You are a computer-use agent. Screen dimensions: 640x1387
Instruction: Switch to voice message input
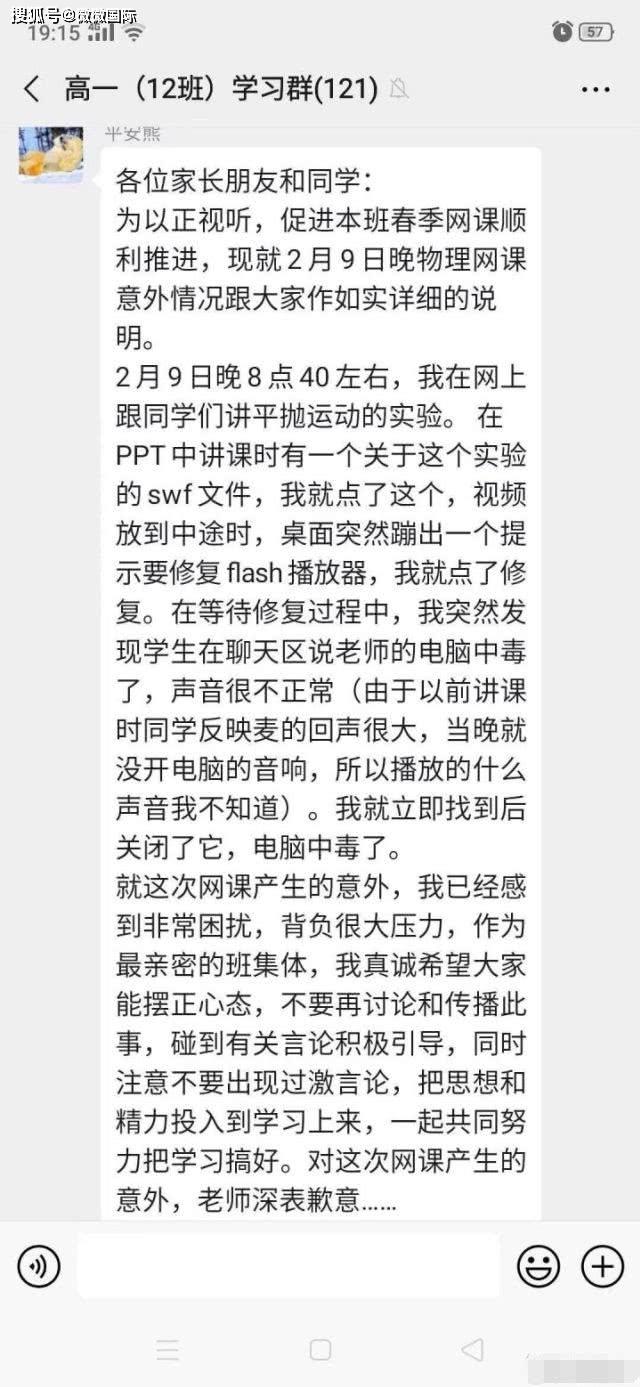(x=39, y=1267)
